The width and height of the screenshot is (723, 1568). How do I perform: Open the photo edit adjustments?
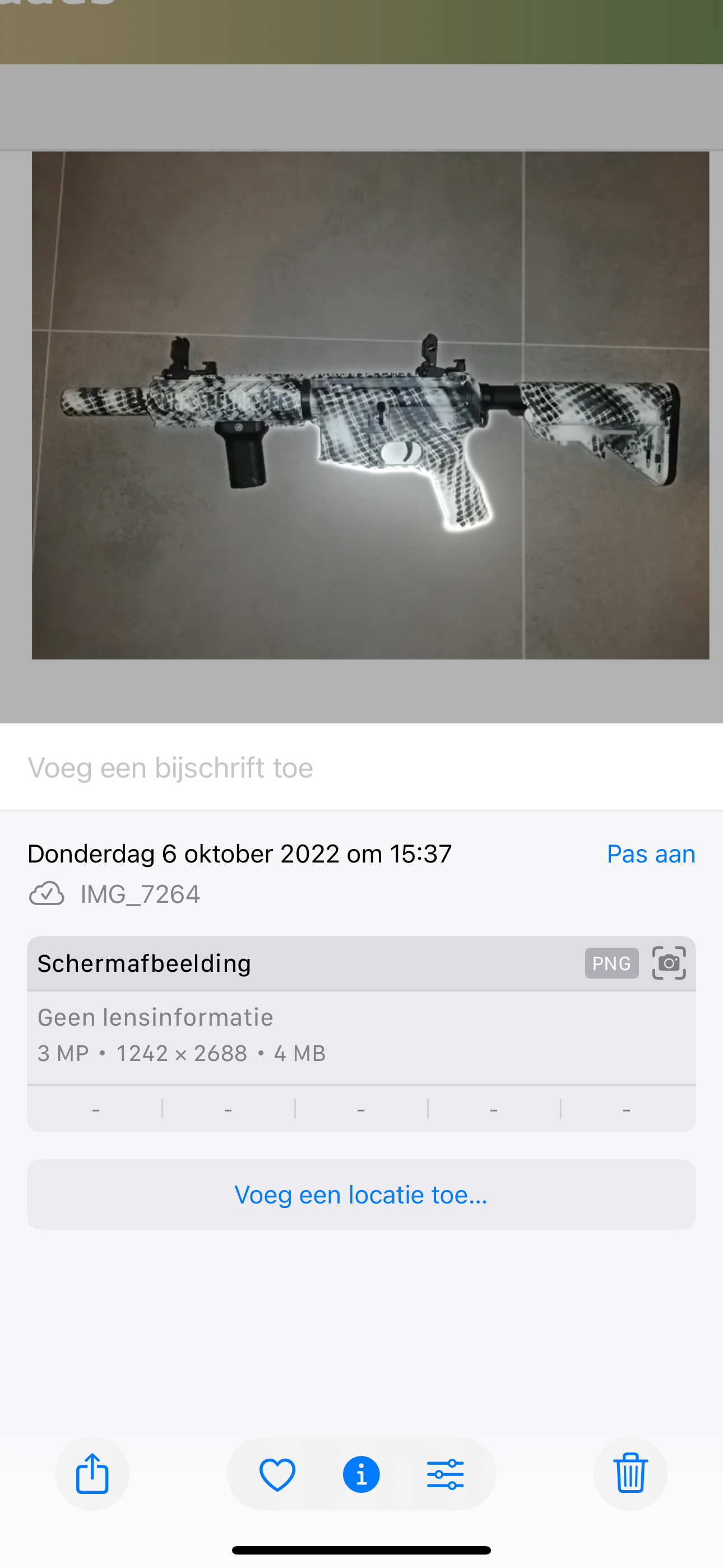tap(445, 1474)
